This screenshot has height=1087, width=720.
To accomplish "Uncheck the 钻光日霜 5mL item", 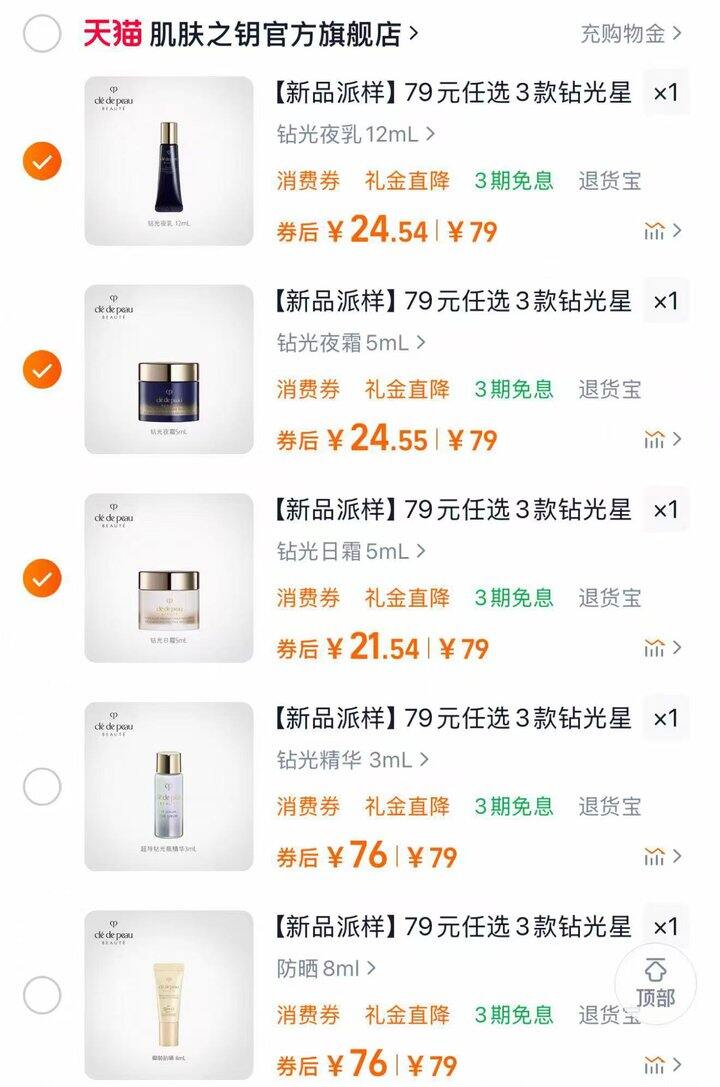I will pyautogui.click(x=42, y=578).
